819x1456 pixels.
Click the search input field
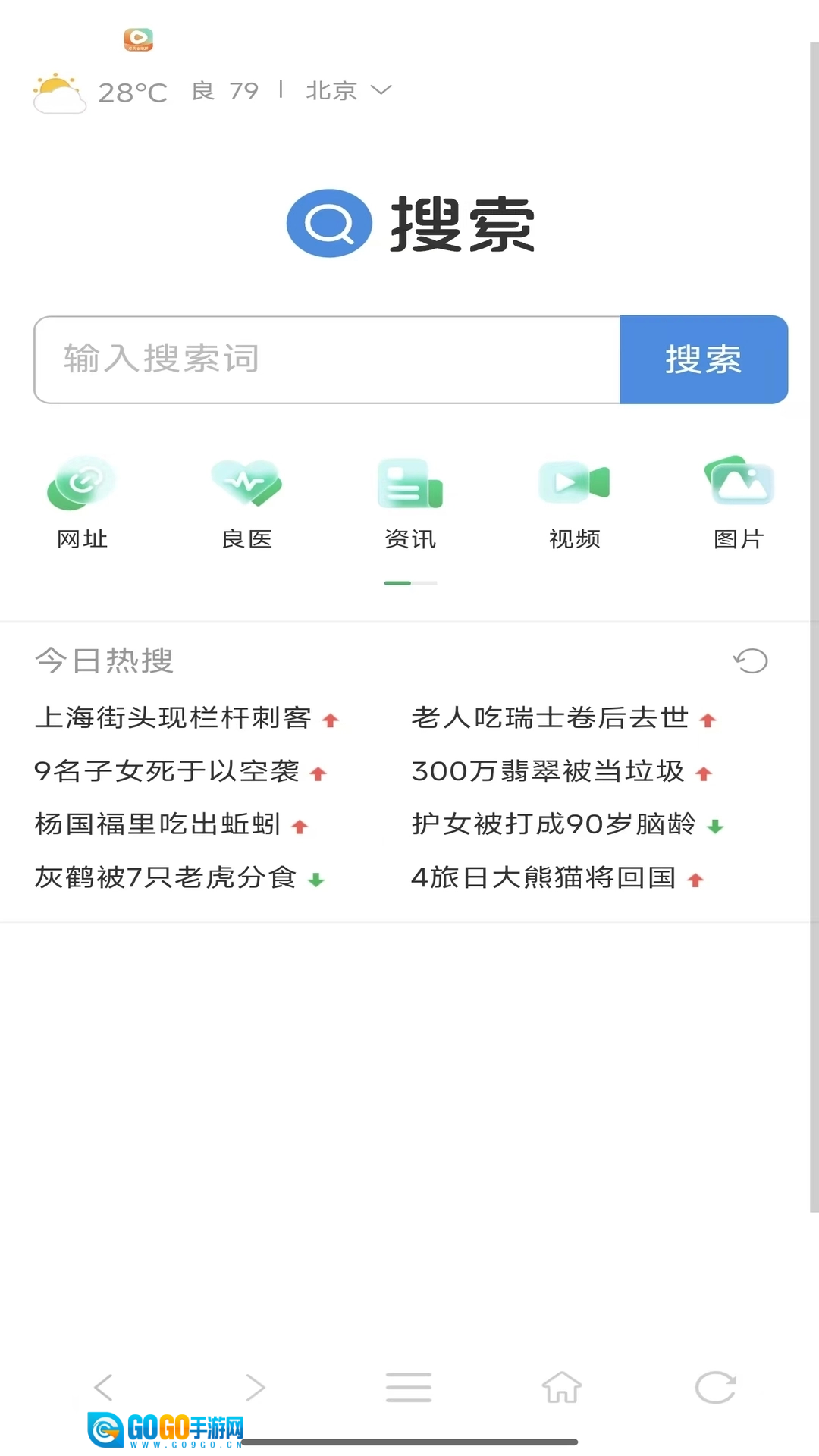326,359
